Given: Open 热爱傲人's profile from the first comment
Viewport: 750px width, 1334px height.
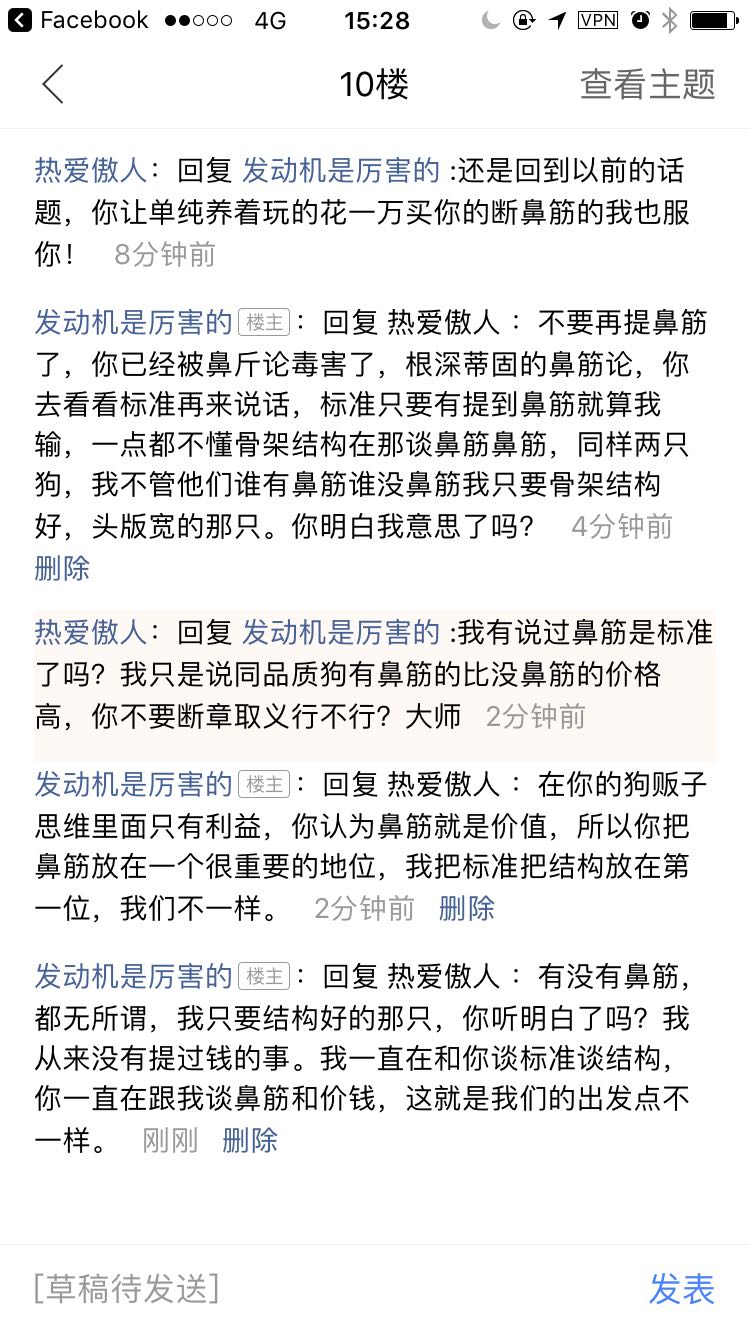Looking at the screenshot, I should pyautogui.click(x=91, y=171).
